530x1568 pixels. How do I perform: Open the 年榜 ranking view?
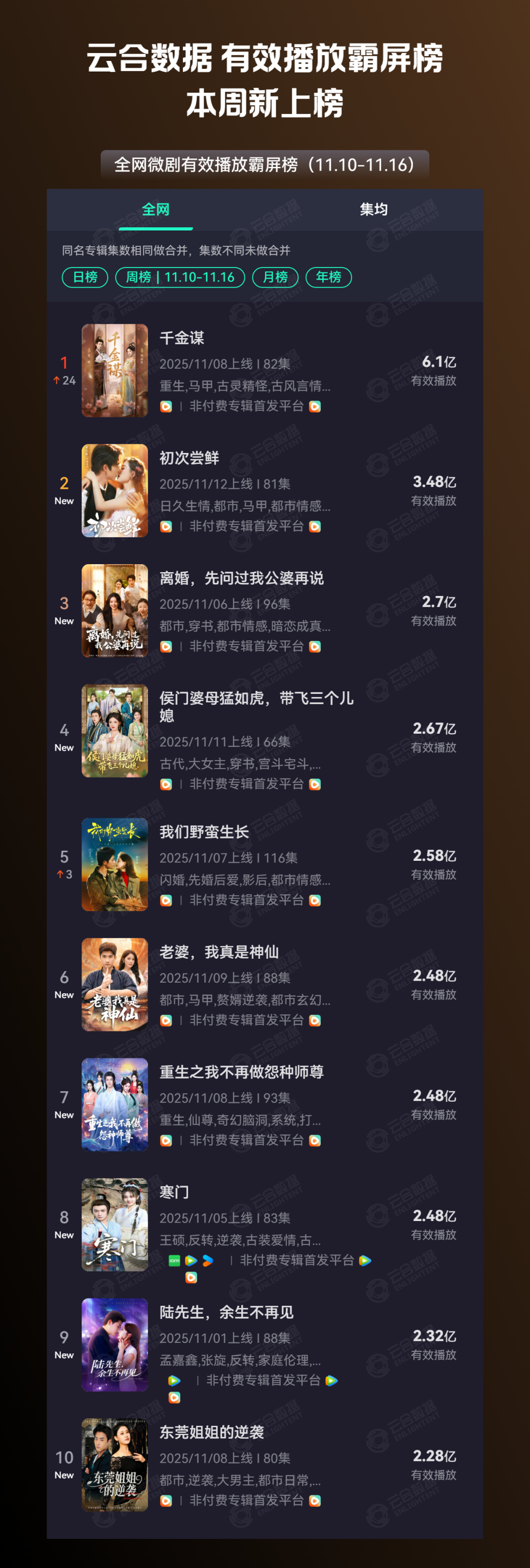tap(329, 278)
